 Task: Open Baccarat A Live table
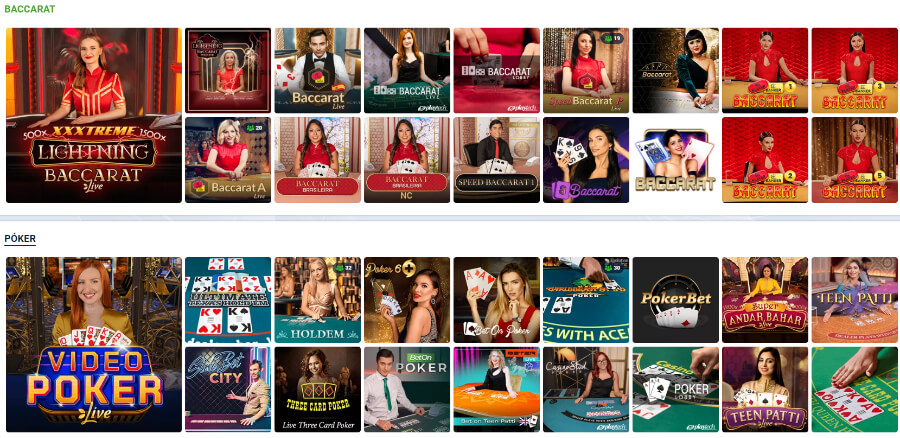pos(228,160)
